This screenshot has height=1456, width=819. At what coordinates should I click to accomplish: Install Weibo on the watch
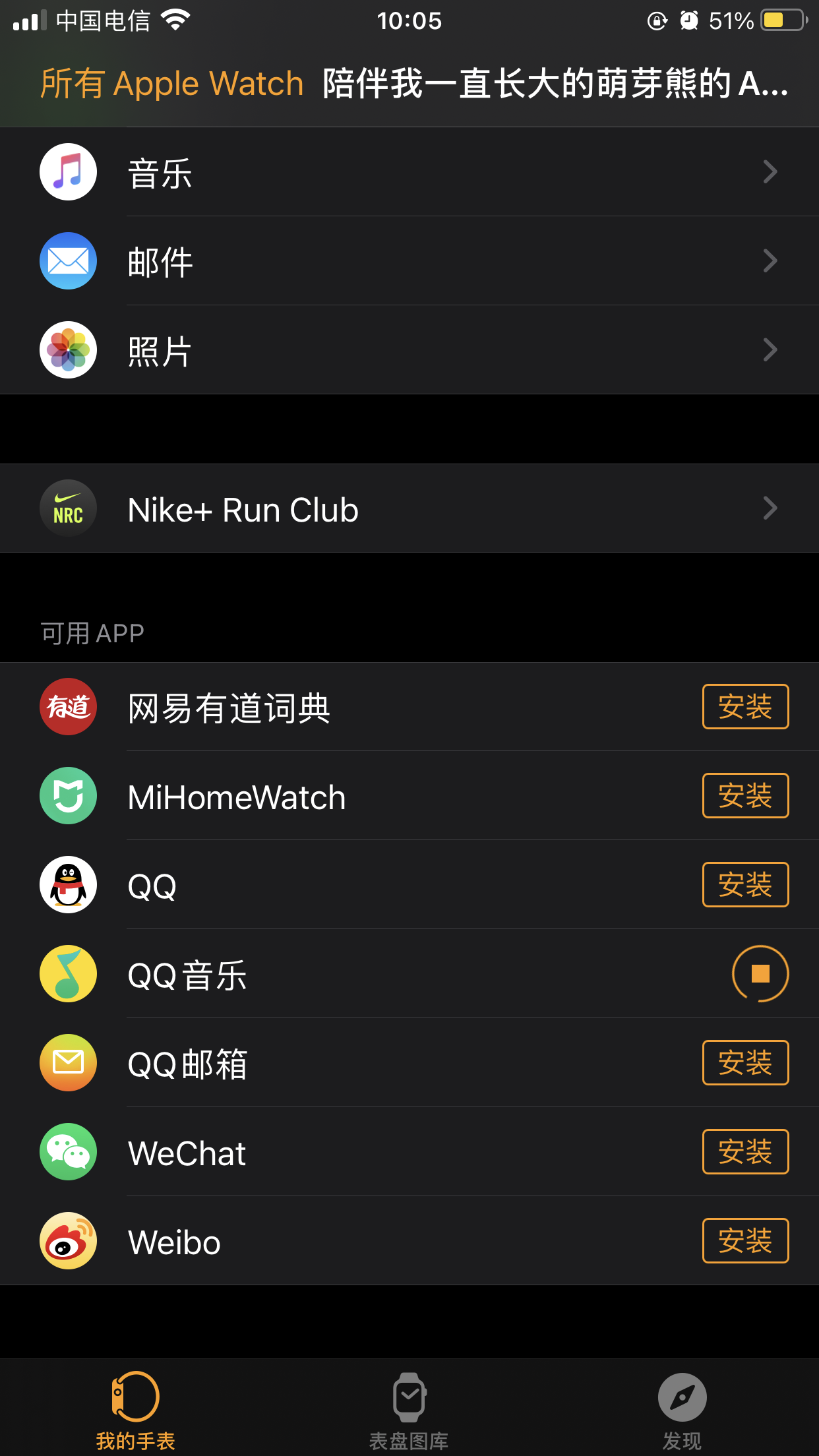745,1241
